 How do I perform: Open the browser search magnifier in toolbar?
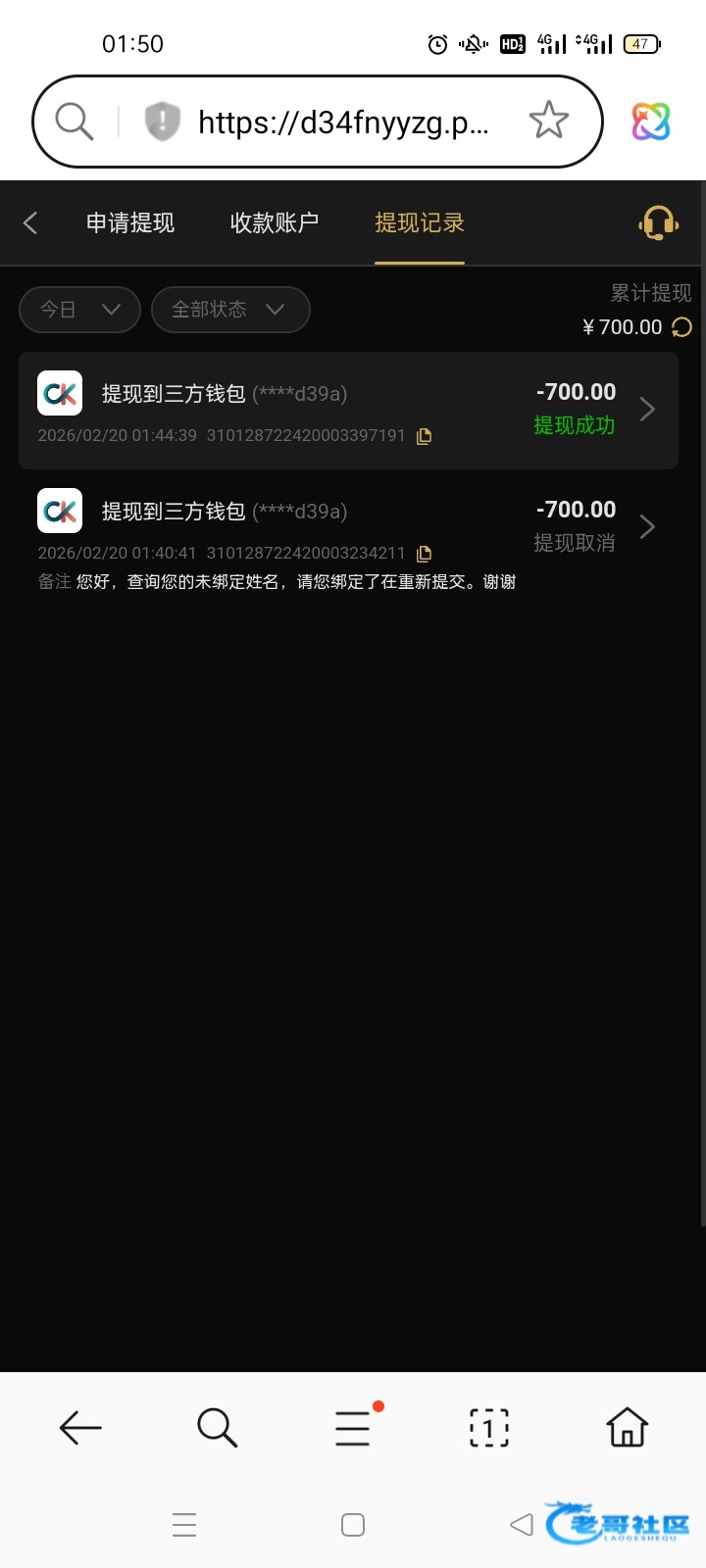pos(217,1428)
